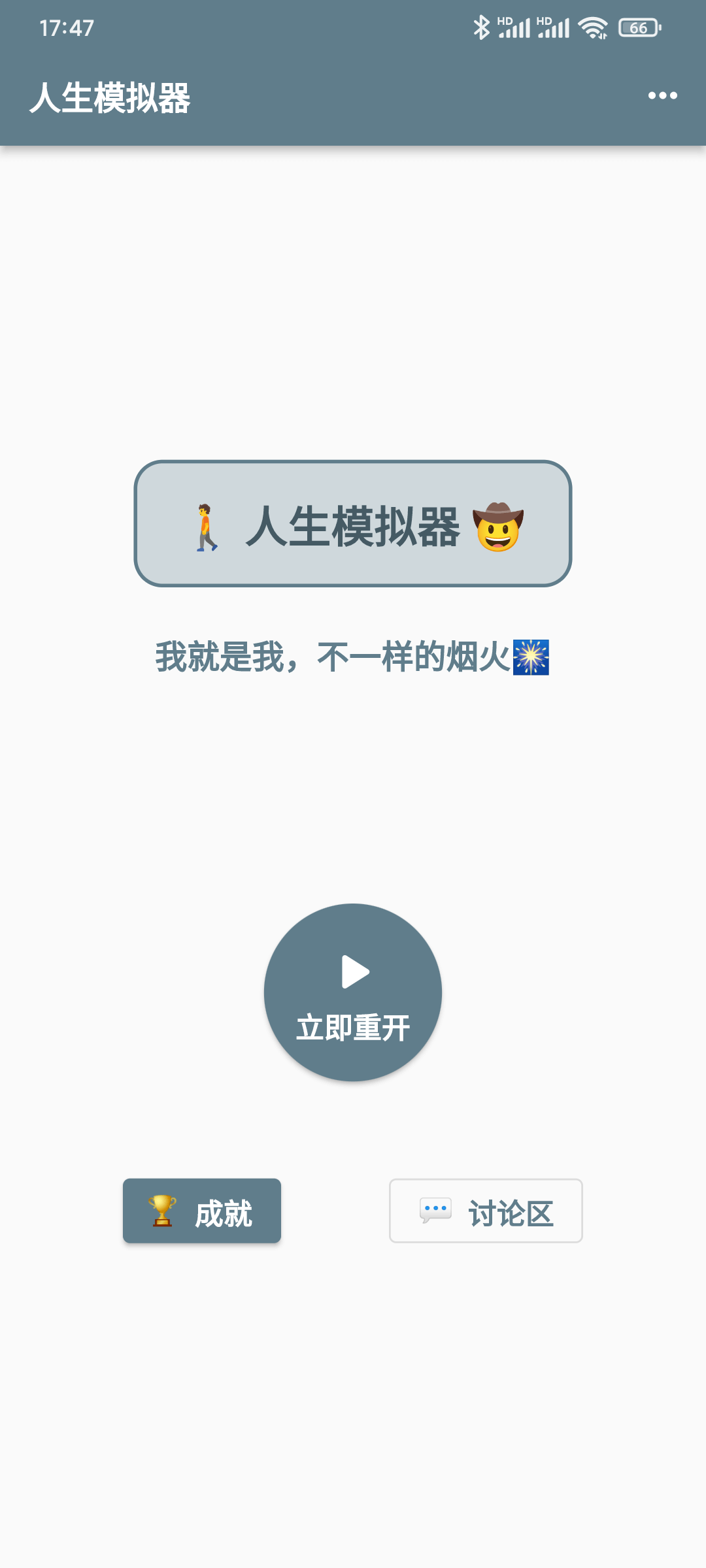
Task: Tap the 立即重开 start button
Action: [353, 992]
